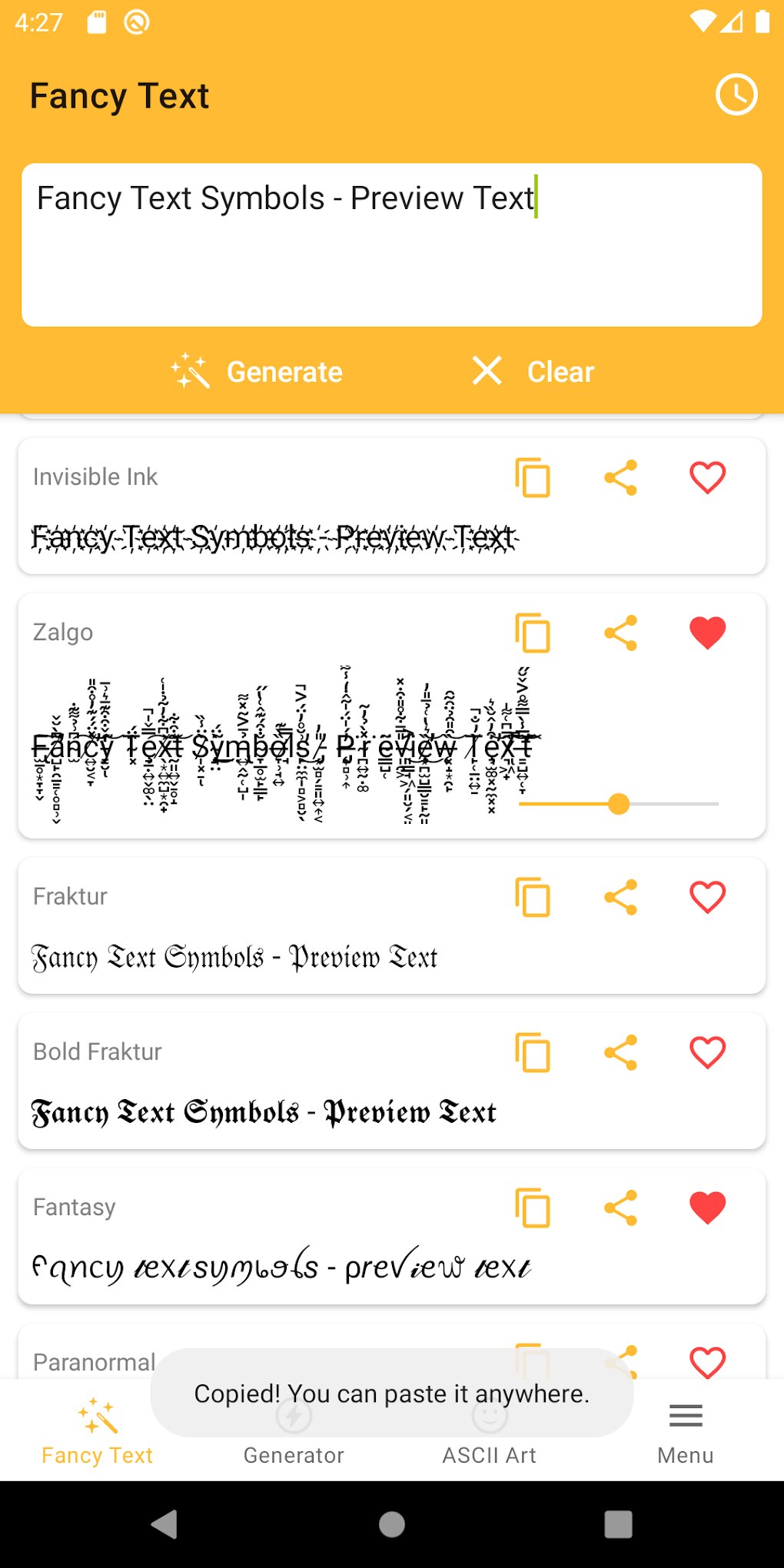784x1568 pixels.
Task: Unfavorite the Fantasy style
Action: (x=707, y=1208)
